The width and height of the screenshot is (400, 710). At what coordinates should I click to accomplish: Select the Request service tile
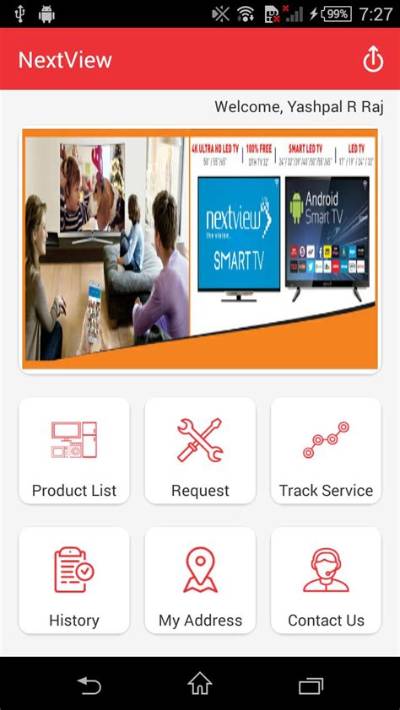[200, 451]
